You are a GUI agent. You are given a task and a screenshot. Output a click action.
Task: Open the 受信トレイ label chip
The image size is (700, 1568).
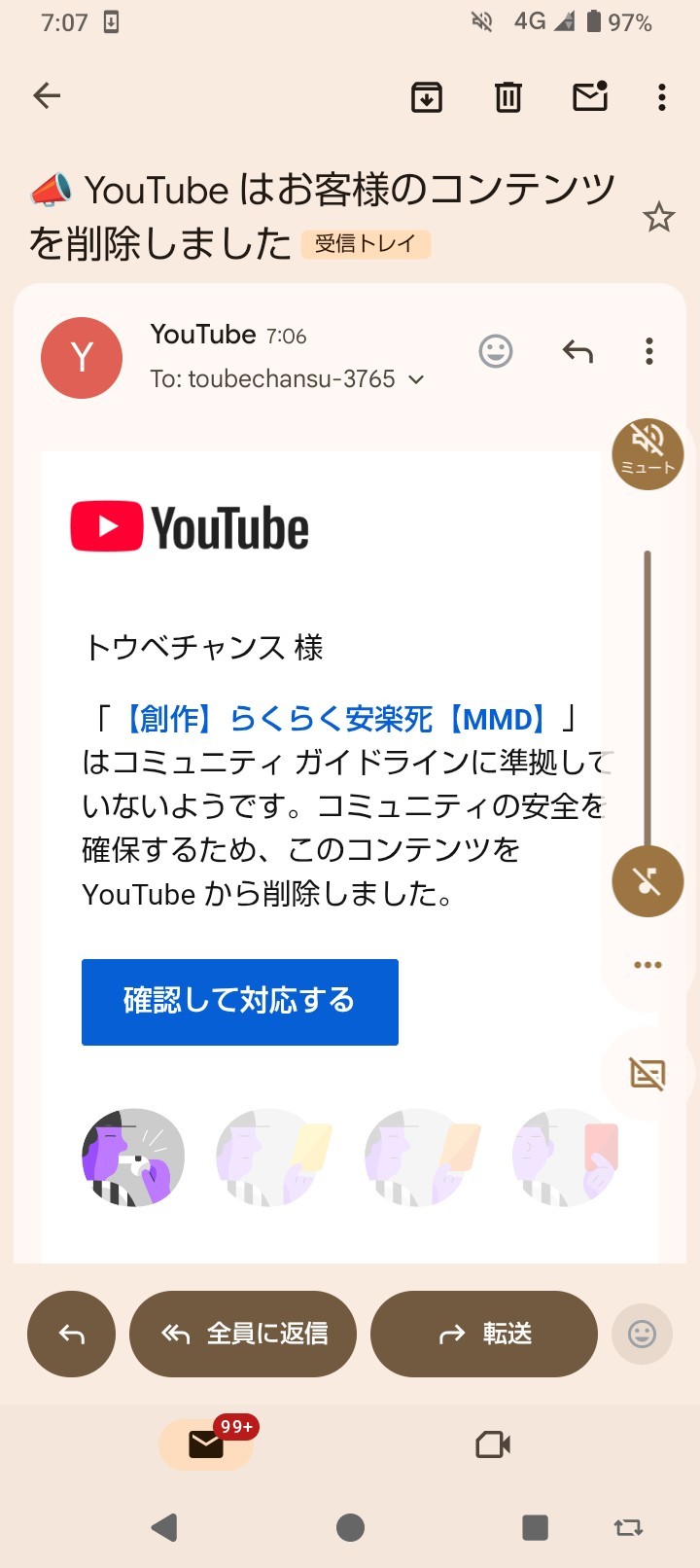pyautogui.click(x=366, y=243)
